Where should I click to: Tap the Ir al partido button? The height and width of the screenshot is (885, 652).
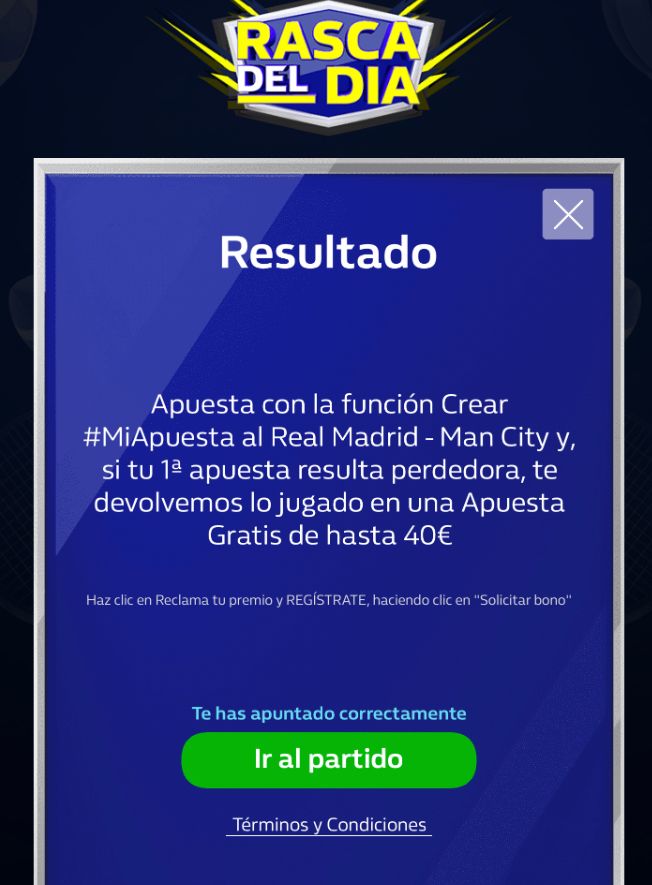point(328,759)
